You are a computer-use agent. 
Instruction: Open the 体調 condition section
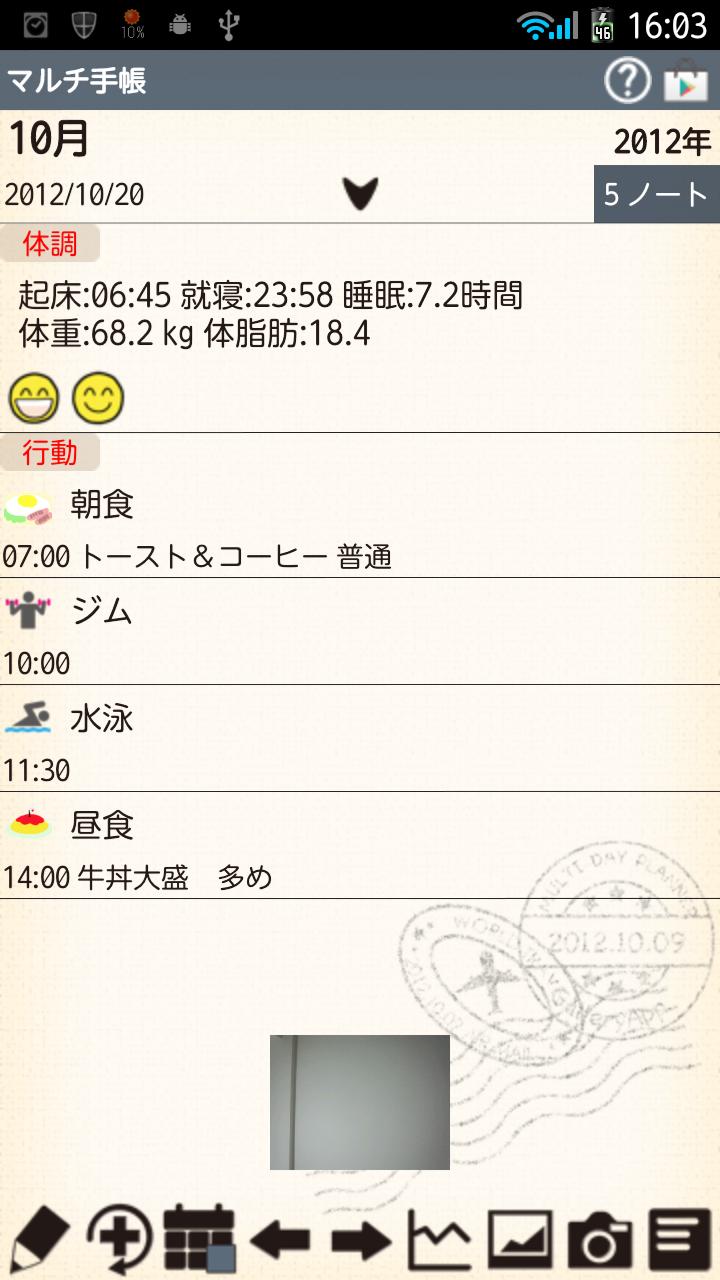click(x=50, y=242)
